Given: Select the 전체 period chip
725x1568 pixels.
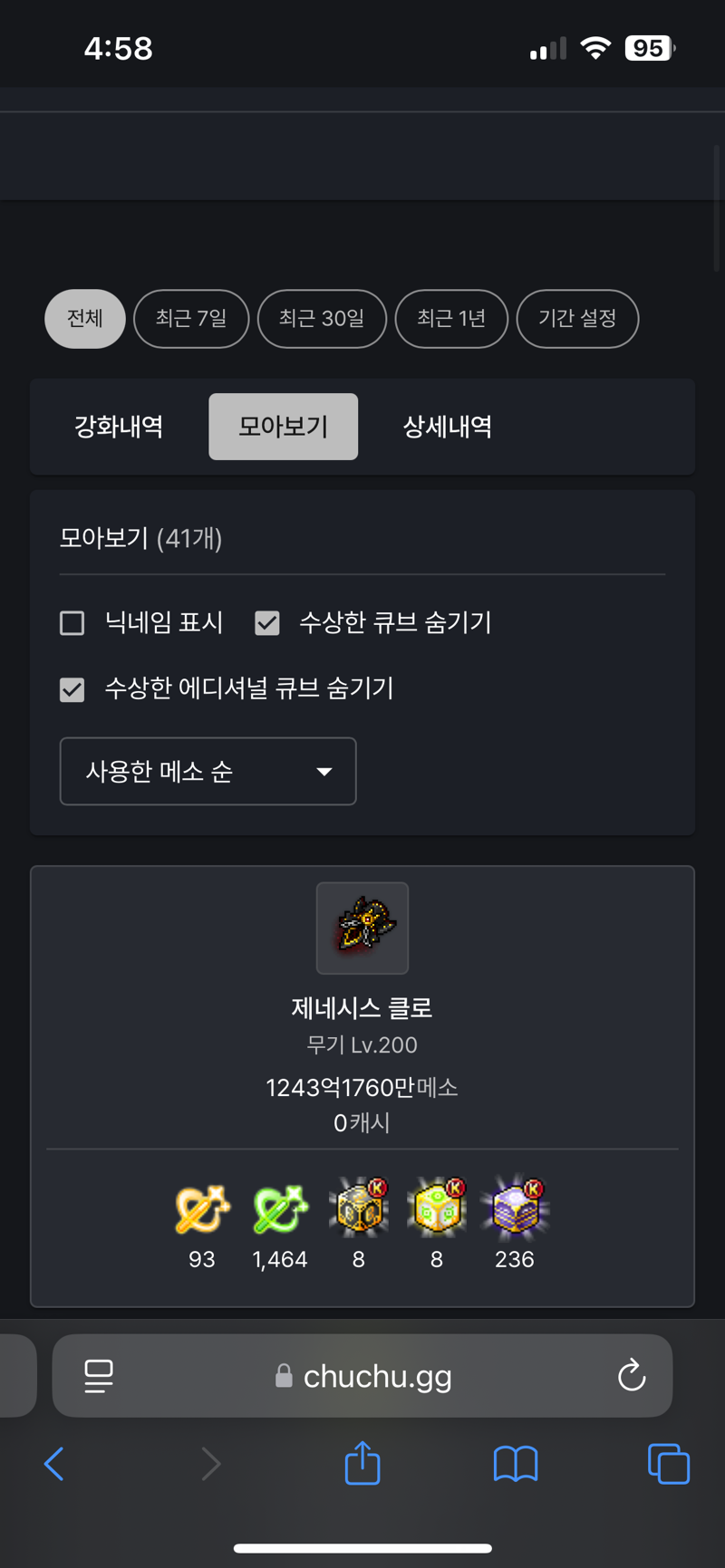Looking at the screenshot, I should [x=85, y=319].
